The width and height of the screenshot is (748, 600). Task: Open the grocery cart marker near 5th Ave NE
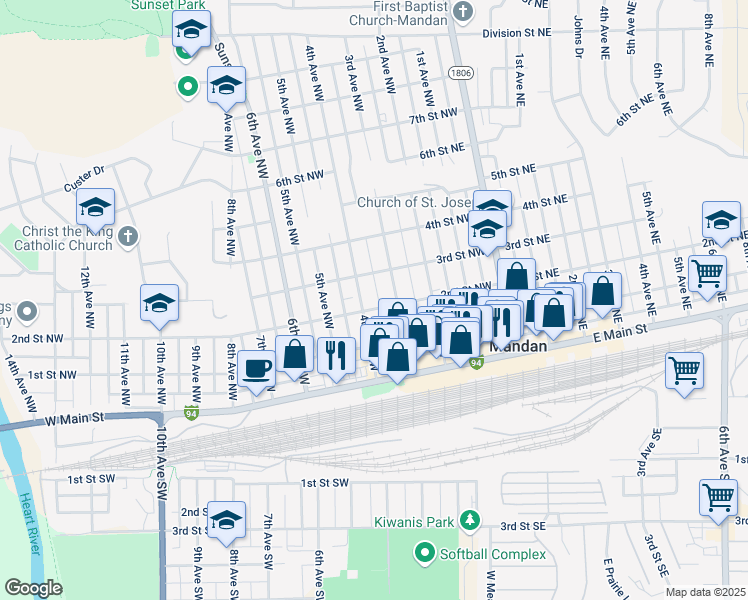click(x=707, y=273)
